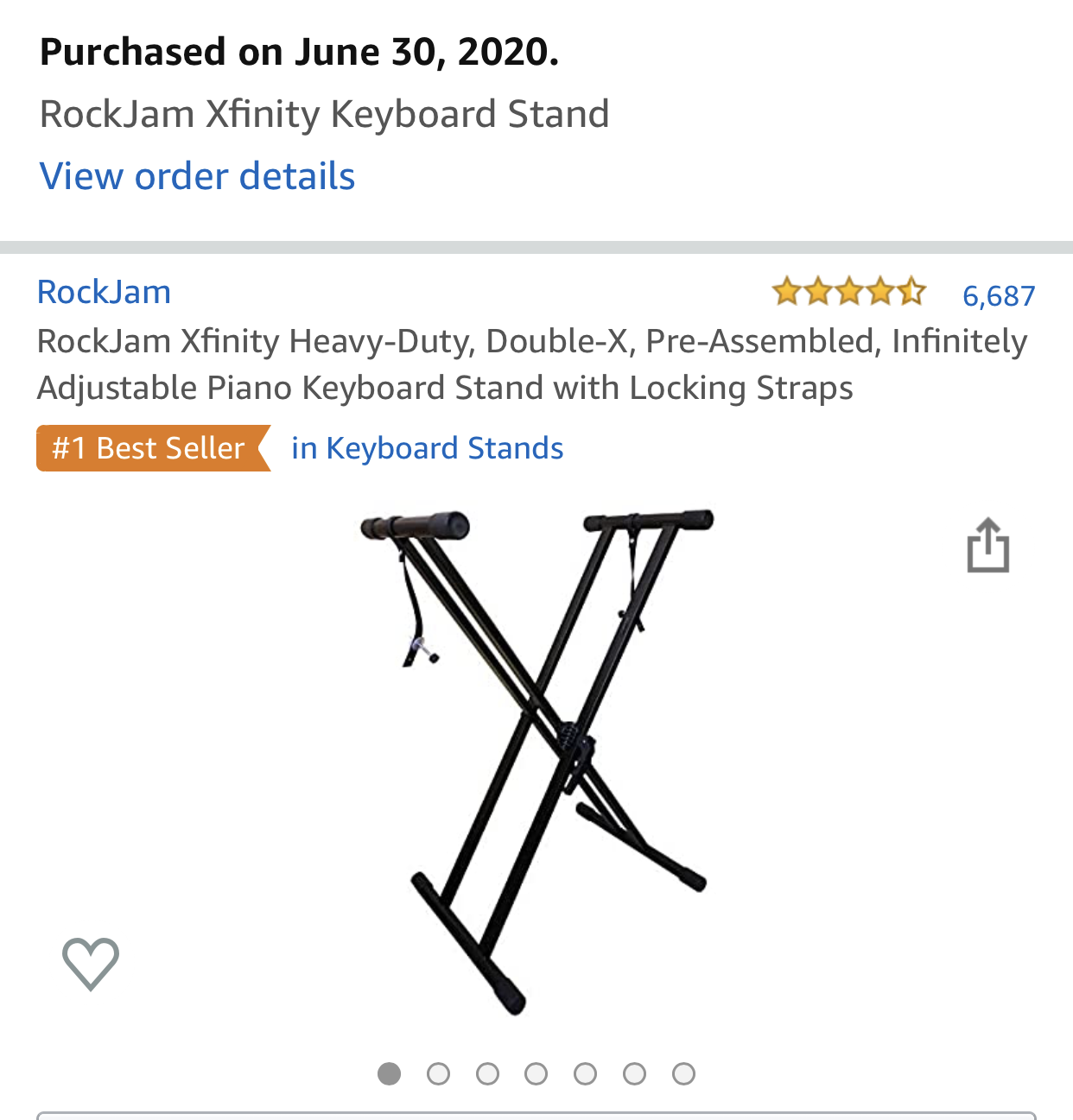Add the stand to wish list heart
Viewport: 1073px width, 1120px height.
coord(91,963)
